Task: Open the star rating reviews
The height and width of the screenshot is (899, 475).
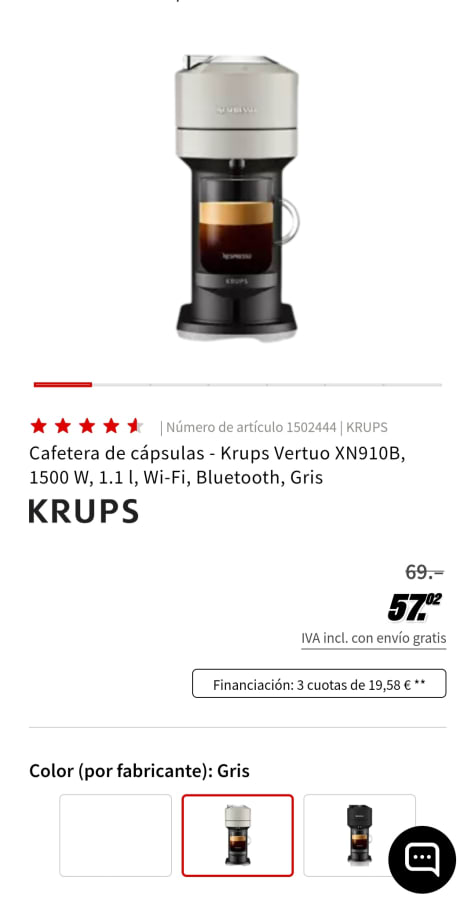Action: (x=86, y=426)
